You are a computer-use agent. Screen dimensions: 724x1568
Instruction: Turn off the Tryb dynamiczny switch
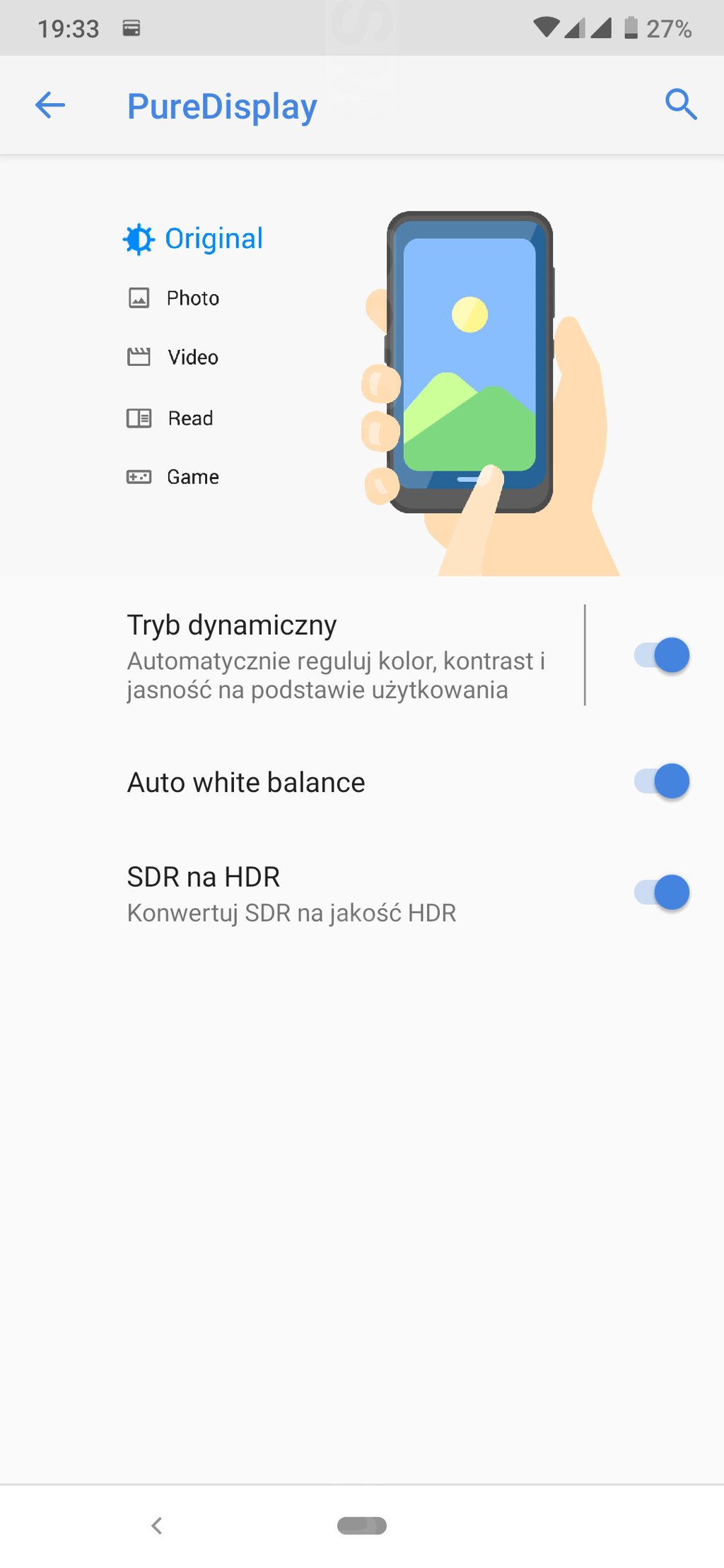[661, 656]
